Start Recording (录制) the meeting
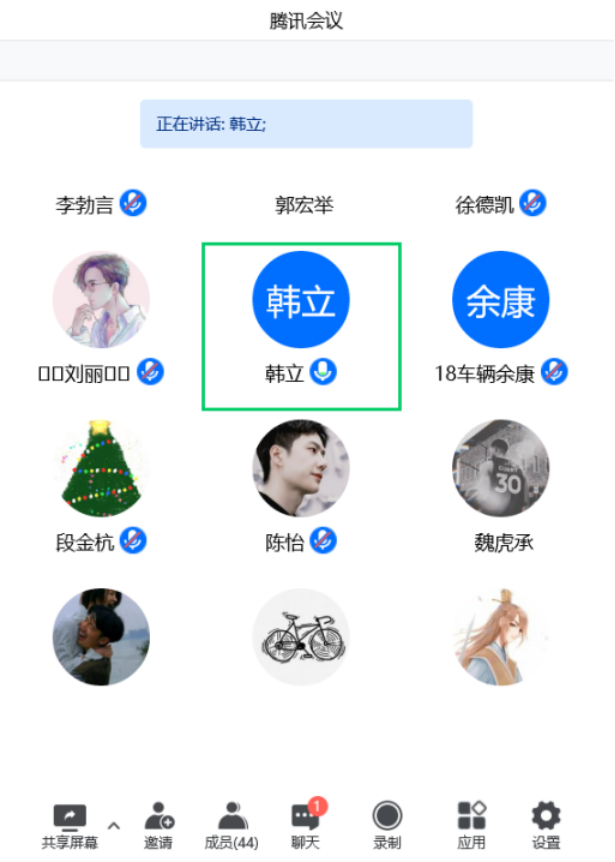This screenshot has height=862, width=615. coord(387,824)
